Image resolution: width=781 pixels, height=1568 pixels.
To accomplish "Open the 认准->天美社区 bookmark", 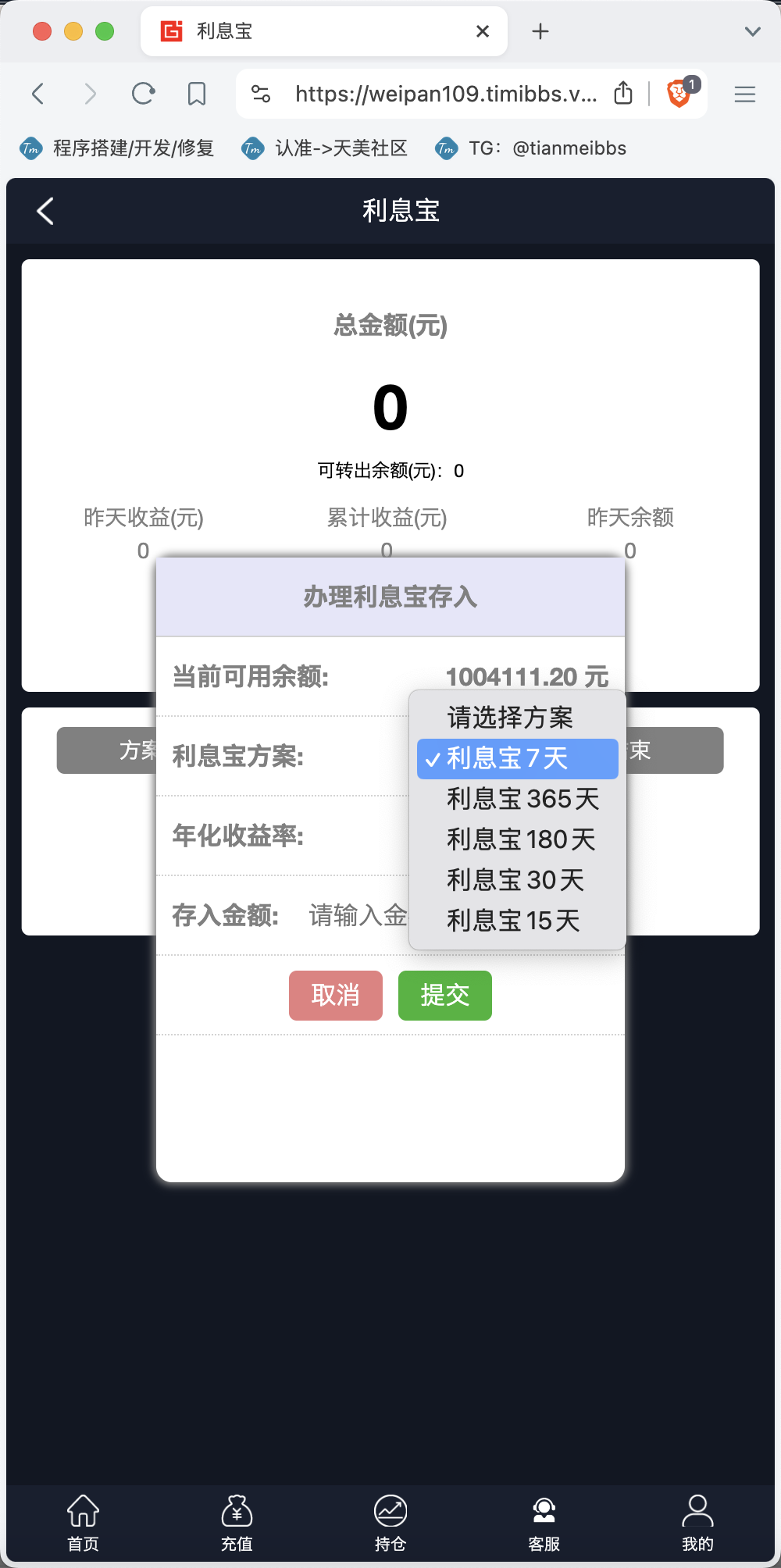I will [x=325, y=148].
